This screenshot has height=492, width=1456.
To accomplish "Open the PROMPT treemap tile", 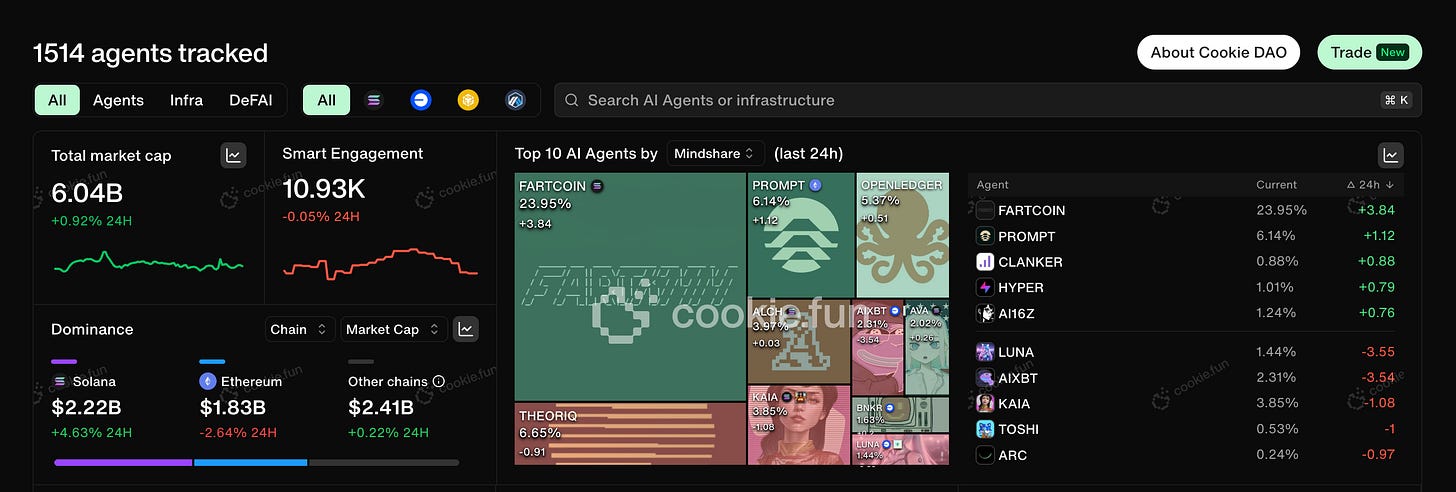I will click(x=801, y=235).
